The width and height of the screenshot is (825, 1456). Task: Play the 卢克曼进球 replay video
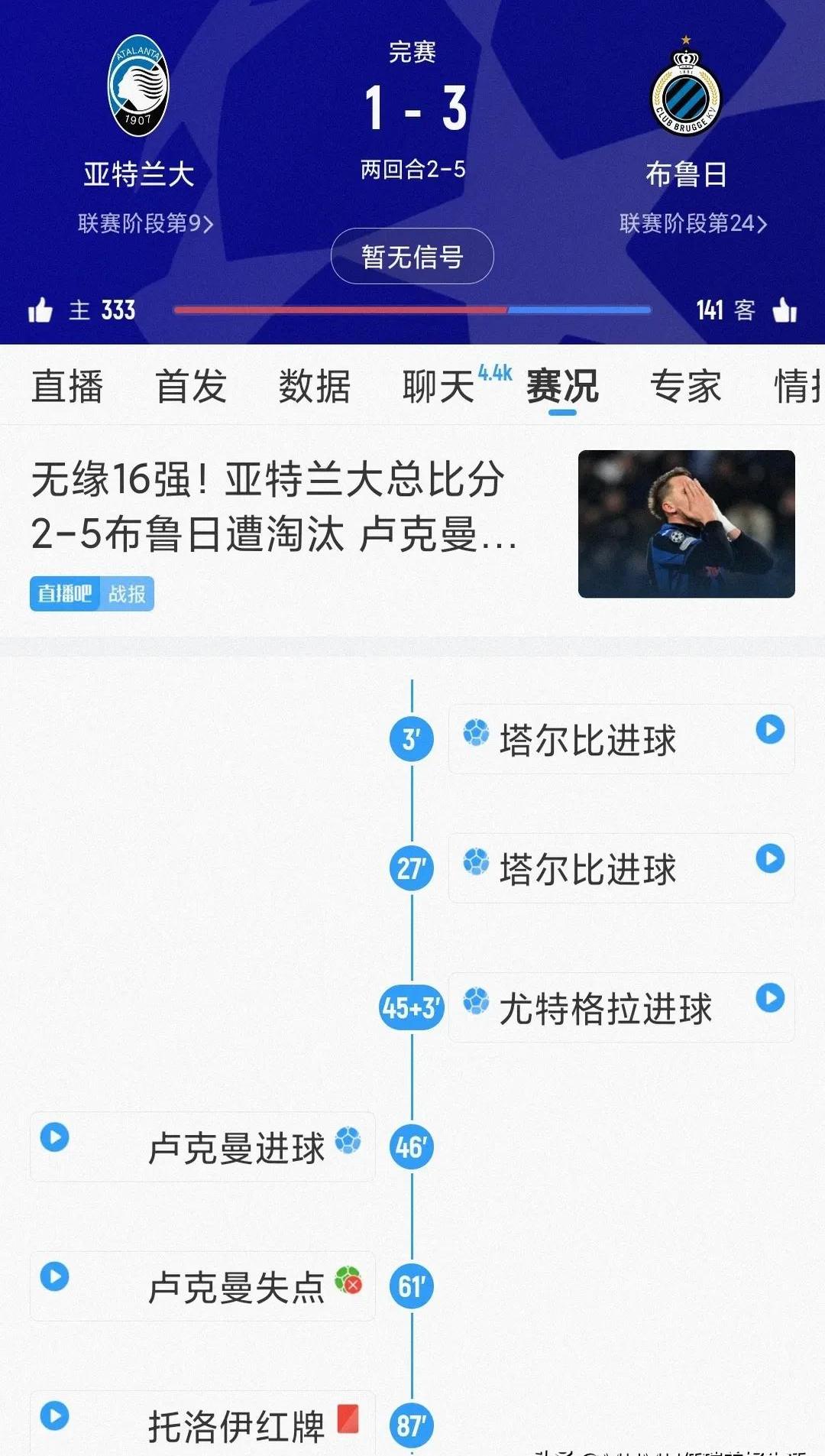tap(55, 1137)
